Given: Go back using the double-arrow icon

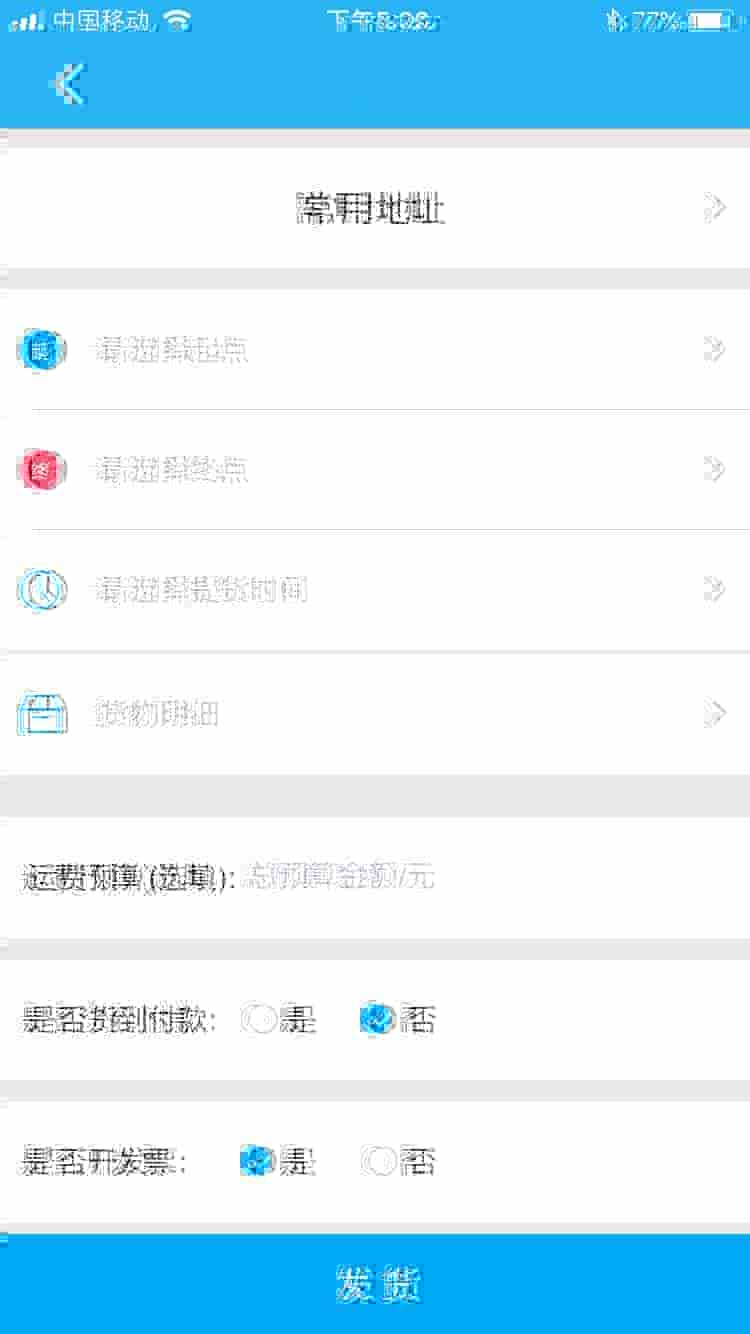Looking at the screenshot, I should (68, 84).
